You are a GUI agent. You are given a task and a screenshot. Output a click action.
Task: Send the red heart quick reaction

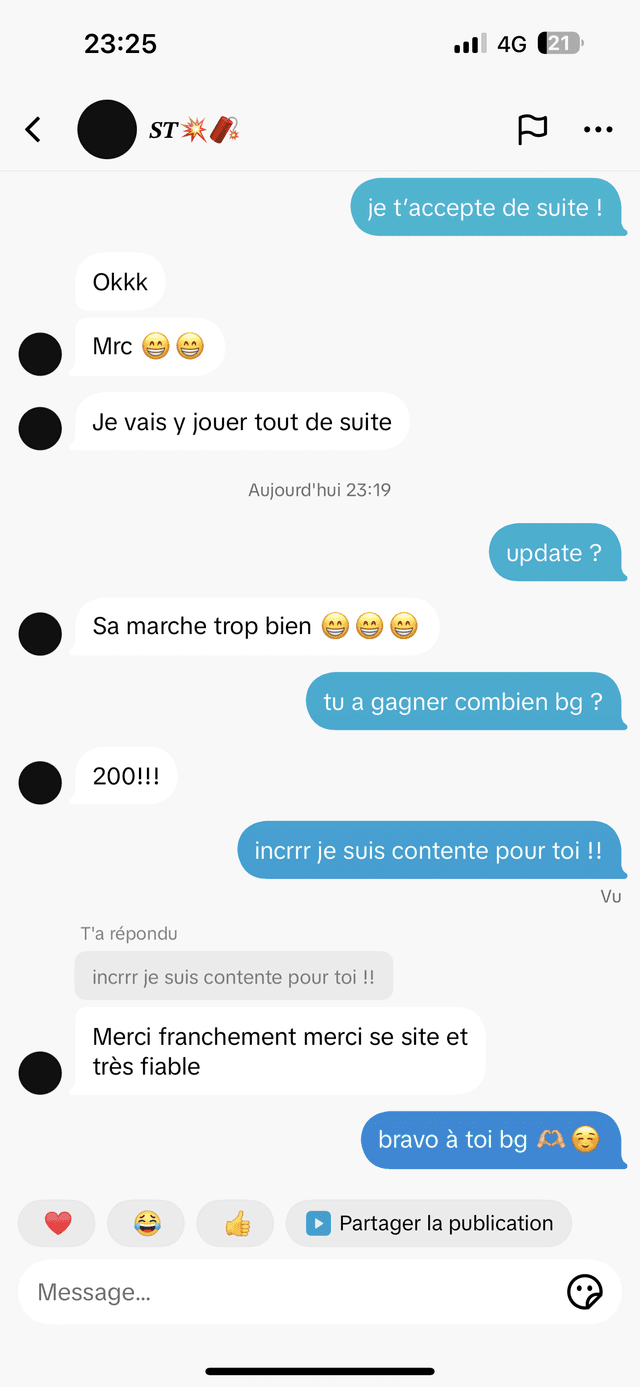pyautogui.click(x=57, y=1223)
